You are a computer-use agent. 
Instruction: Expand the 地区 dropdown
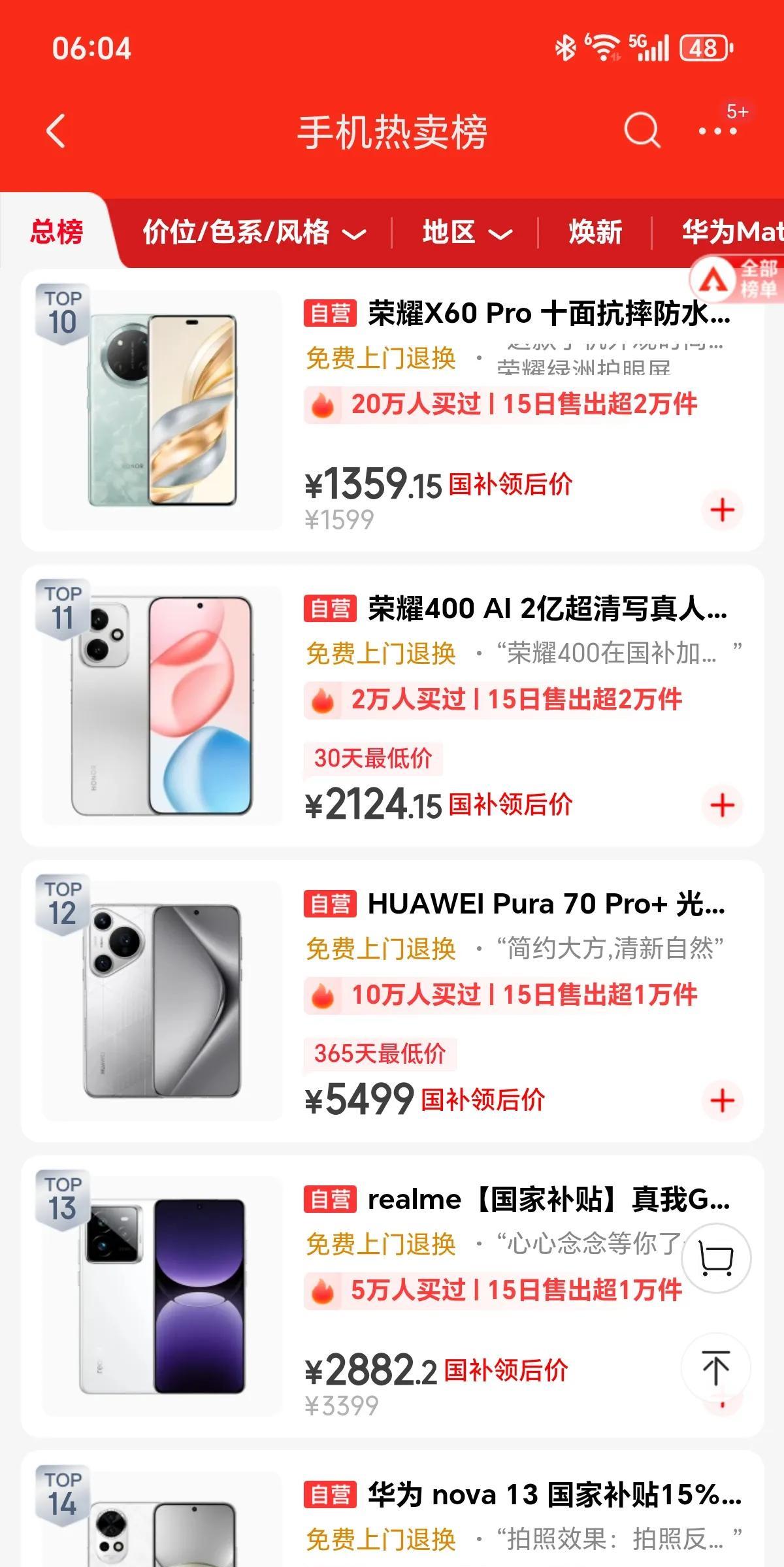click(466, 232)
